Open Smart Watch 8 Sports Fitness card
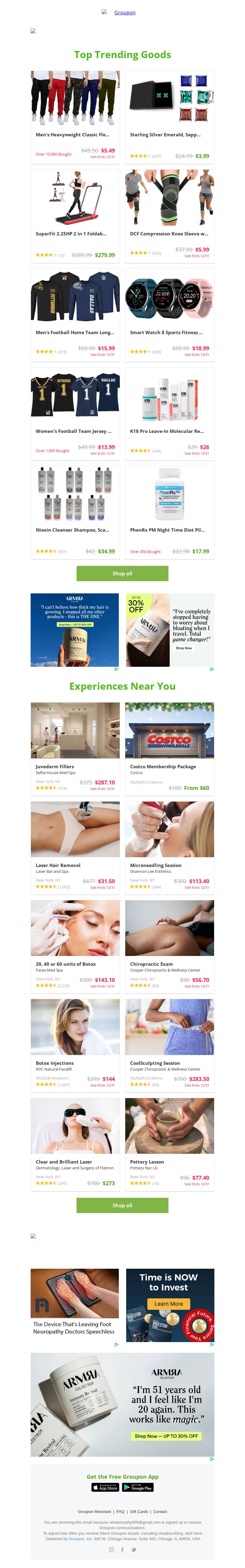This screenshot has width=245, height=1568. tap(169, 313)
